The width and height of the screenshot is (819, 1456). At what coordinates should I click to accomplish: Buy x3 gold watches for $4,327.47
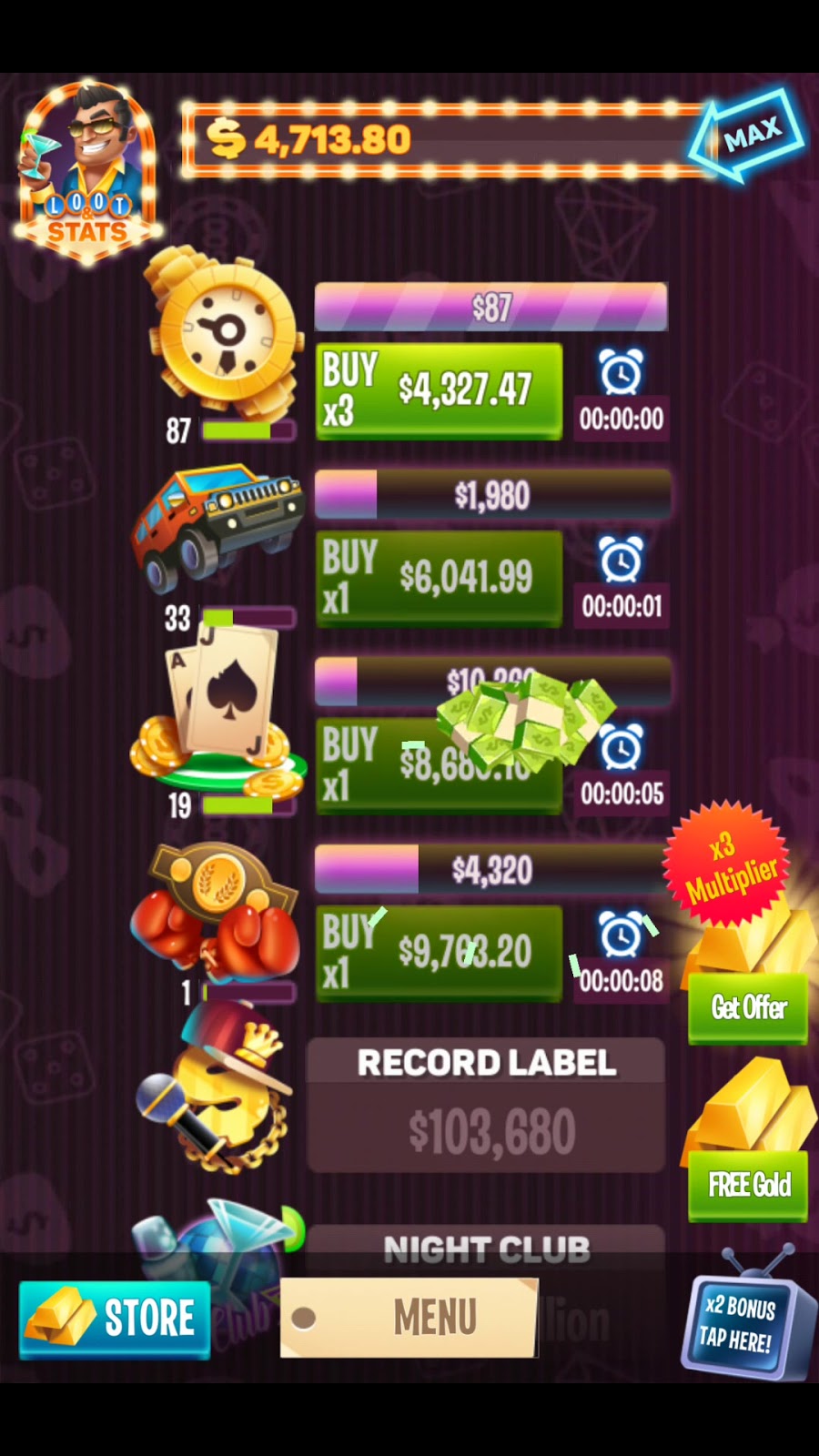[439, 391]
